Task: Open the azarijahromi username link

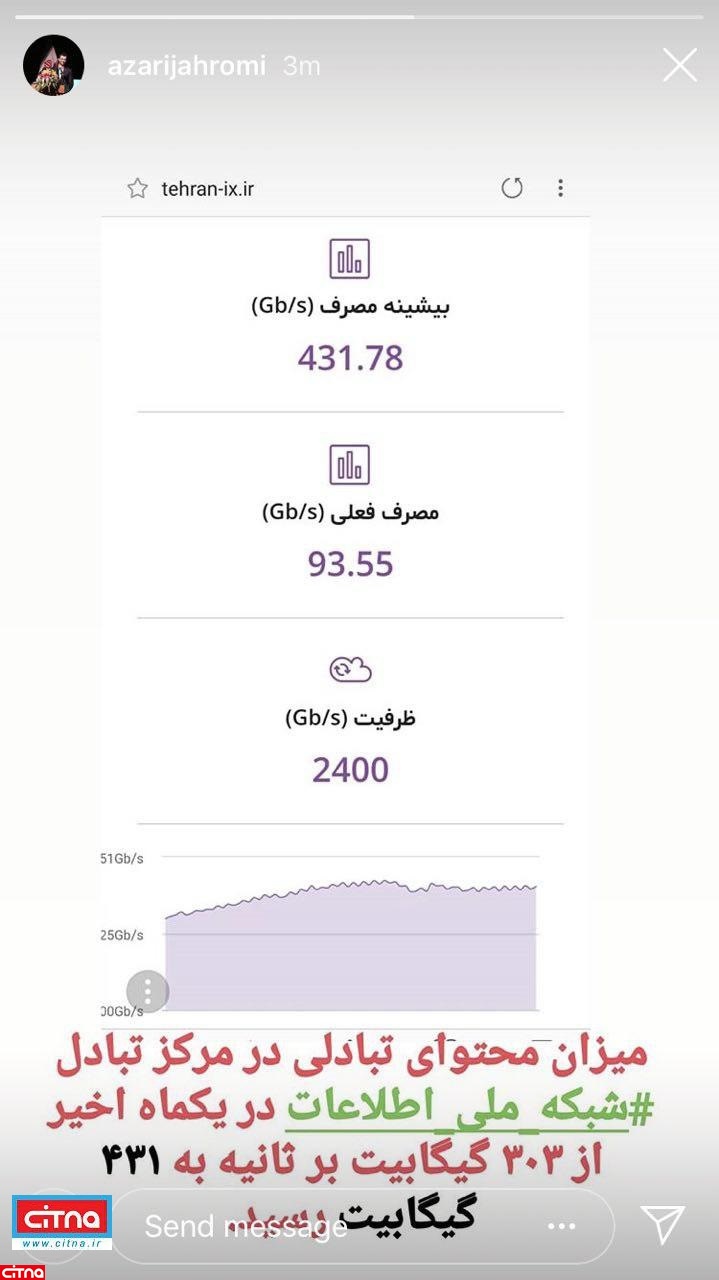Action: [x=187, y=67]
